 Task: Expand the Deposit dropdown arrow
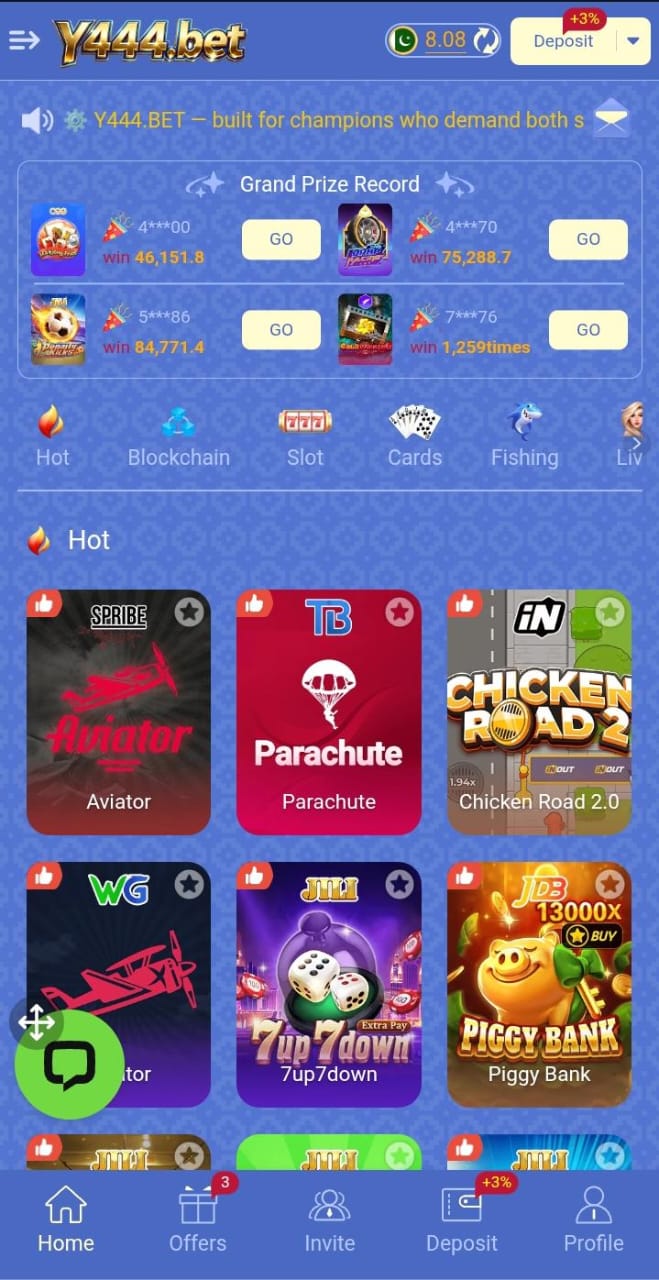coord(633,41)
